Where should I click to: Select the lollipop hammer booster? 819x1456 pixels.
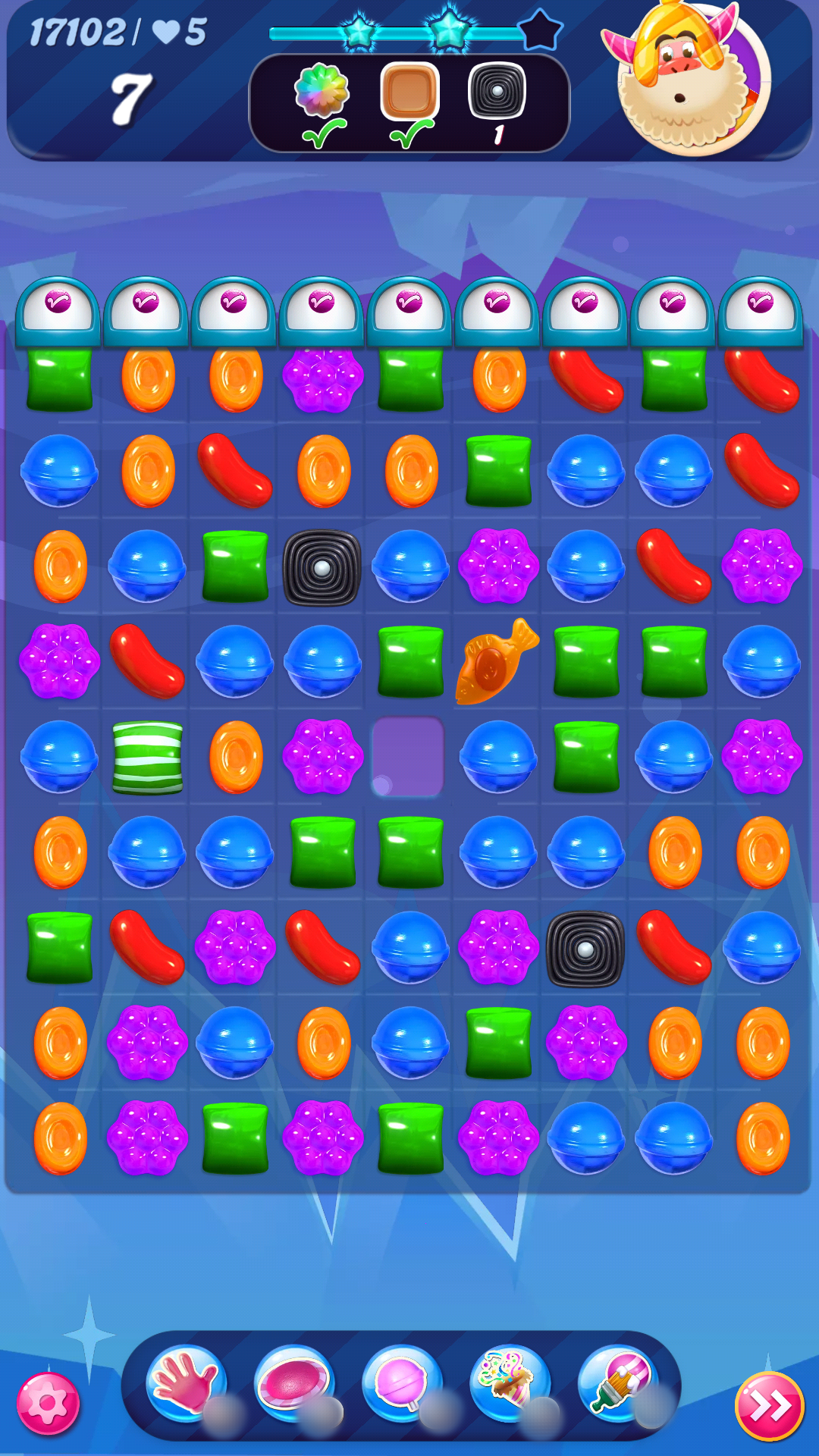point(401,1383)
